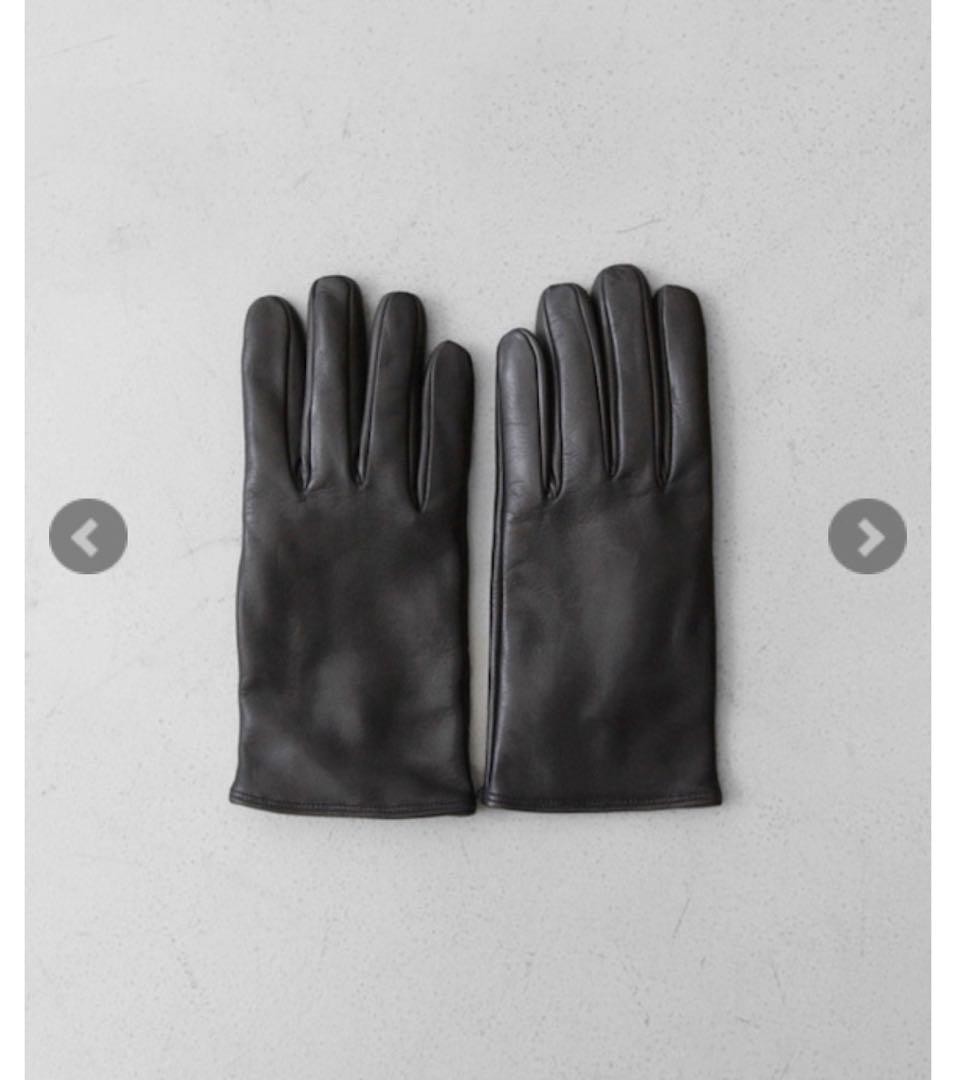The image size is (956, 1080).
Task: Click the right arrow navigation circle
Action: (866, 537)
